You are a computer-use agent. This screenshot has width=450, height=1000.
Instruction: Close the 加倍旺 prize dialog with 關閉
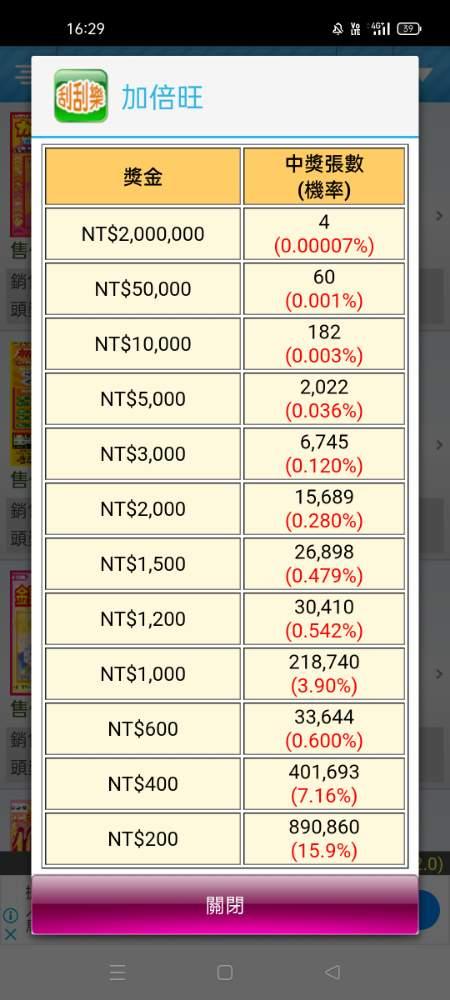225,905
